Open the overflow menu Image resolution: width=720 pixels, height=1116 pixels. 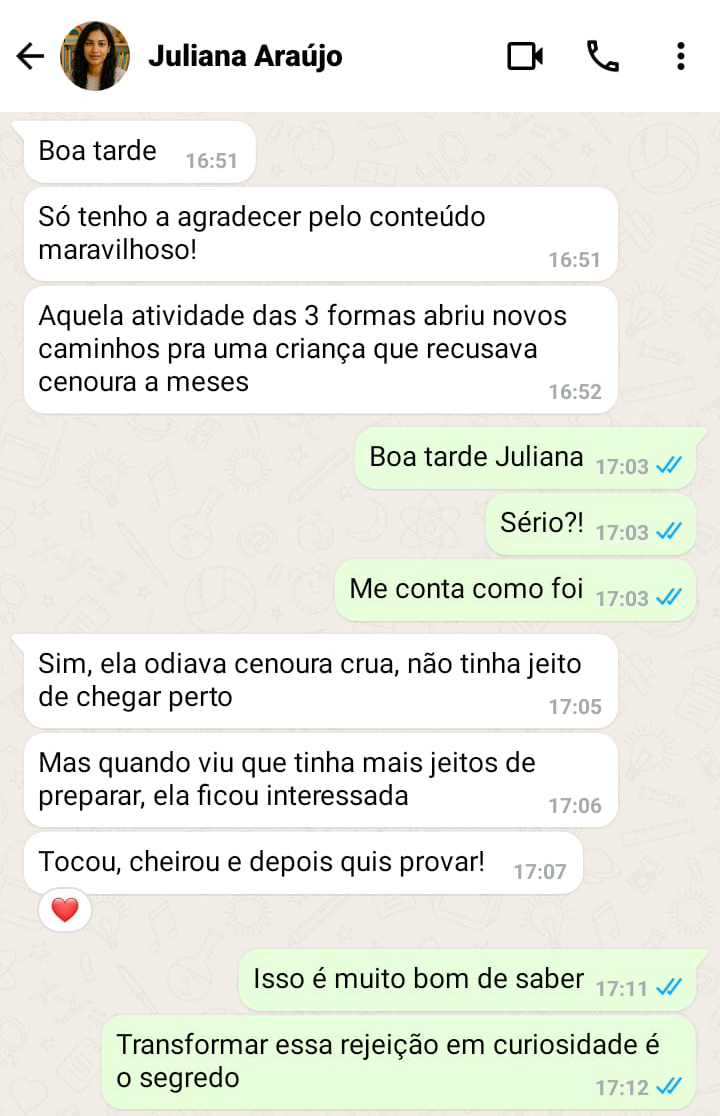[680, 57]
